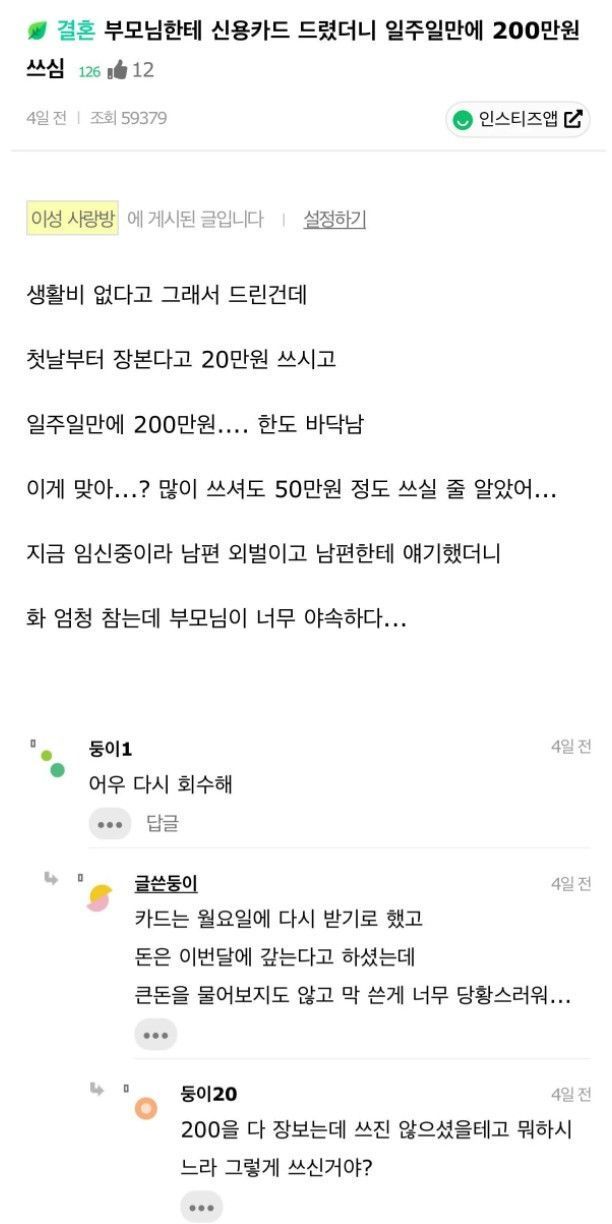The image size is (612, 1224).
Task: Open more options under 둥이20's reply
Action: (x=201, y=1208)
